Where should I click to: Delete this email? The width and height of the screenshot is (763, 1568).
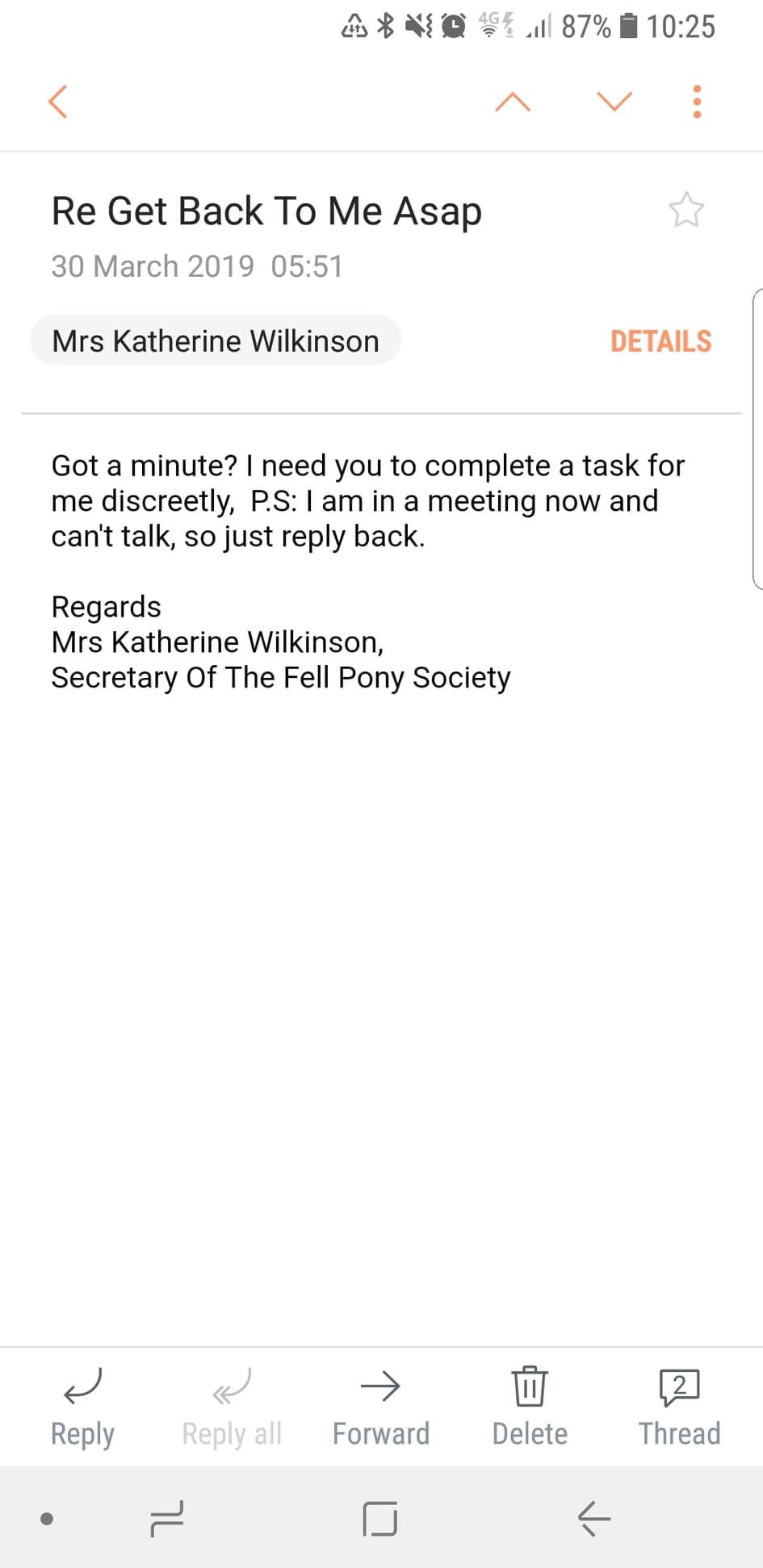[x=530, y=1407]
